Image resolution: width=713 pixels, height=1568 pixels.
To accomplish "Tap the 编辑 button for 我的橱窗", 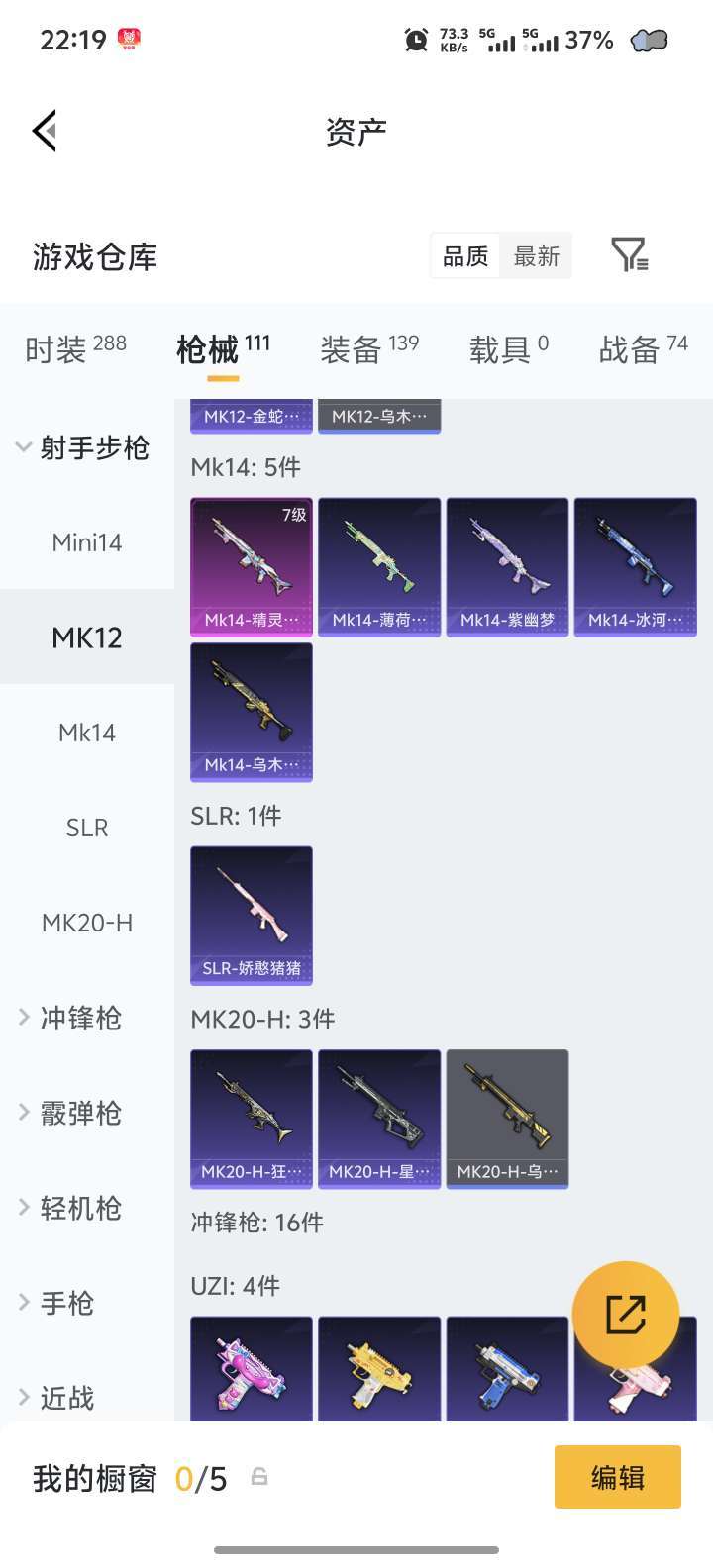I will [617, 1477].
